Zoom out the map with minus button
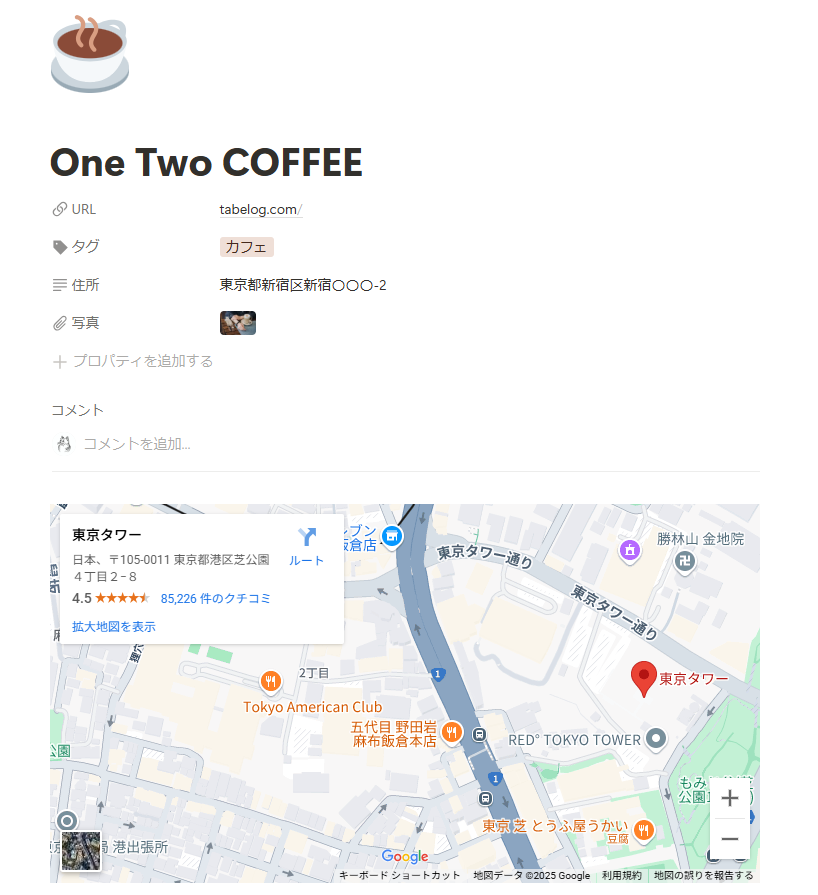This screenshot has width=818, height=895. (x=730, y=838)
